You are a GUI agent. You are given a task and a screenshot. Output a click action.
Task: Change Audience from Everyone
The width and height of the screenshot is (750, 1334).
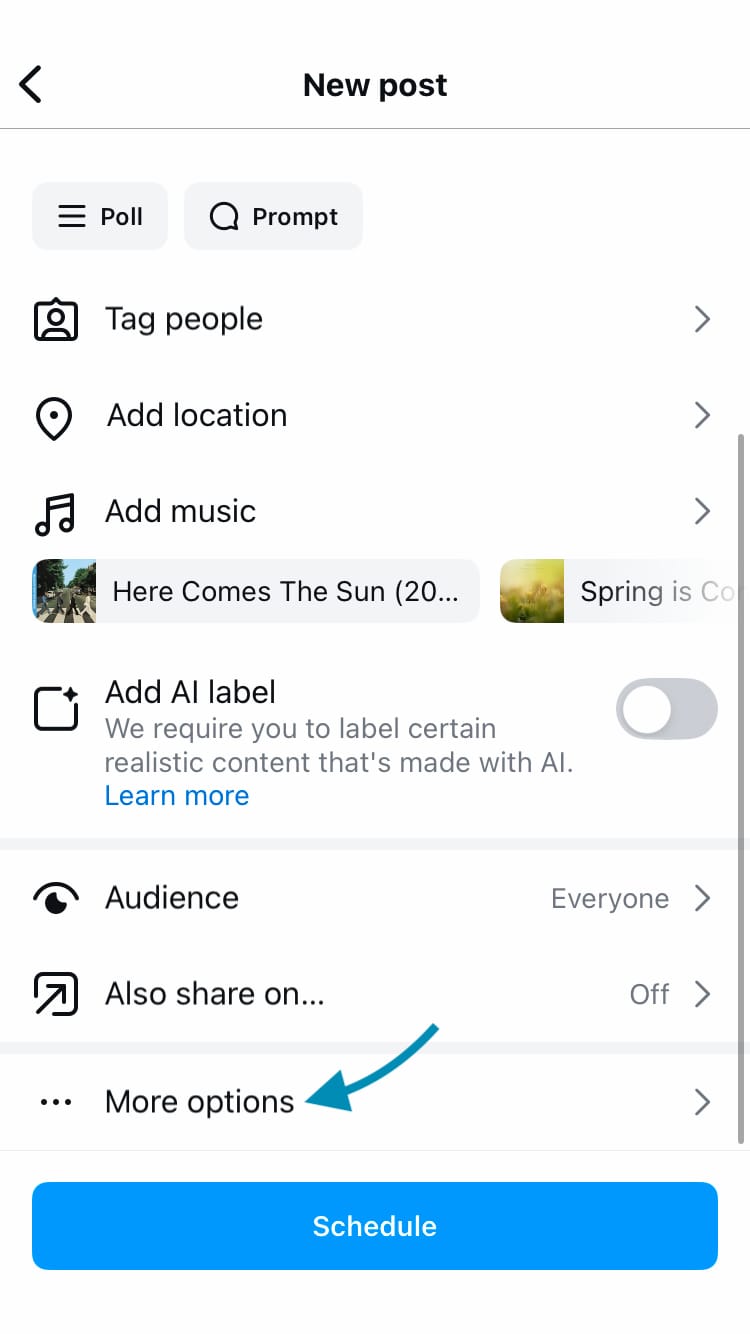tap(375, 898)
